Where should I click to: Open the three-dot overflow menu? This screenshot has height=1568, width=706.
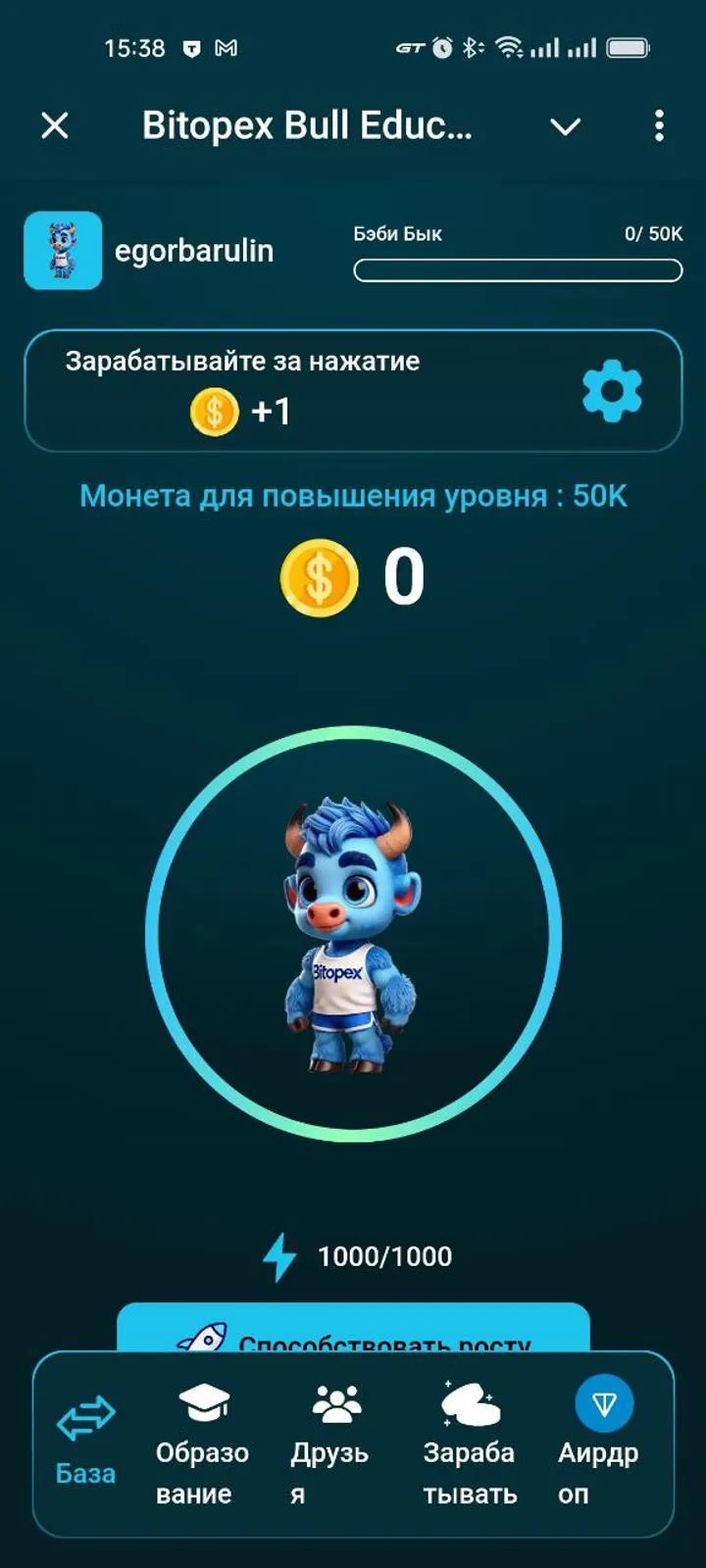[x=658, y=125]
